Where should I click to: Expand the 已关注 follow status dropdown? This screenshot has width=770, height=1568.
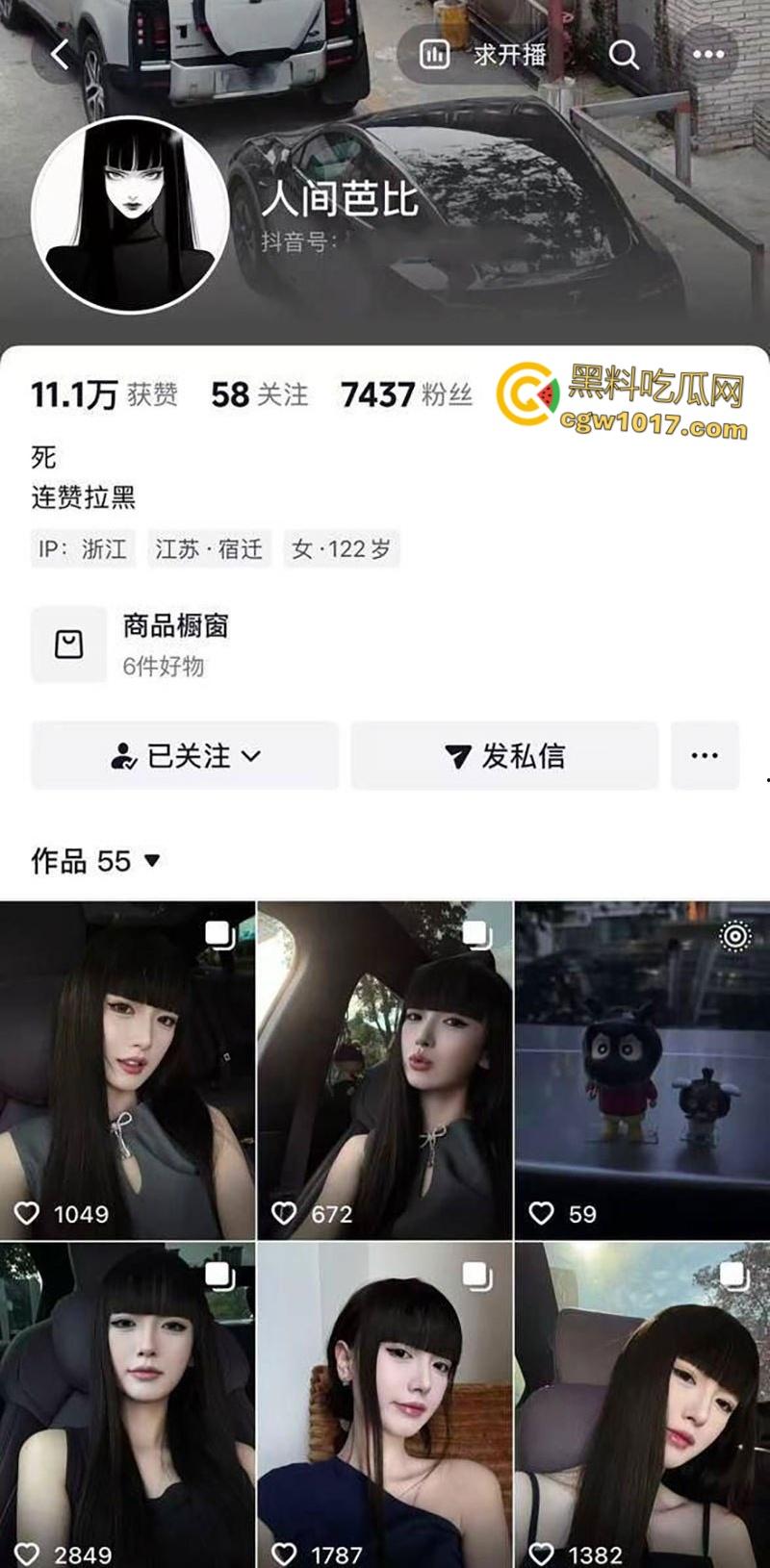248,756
